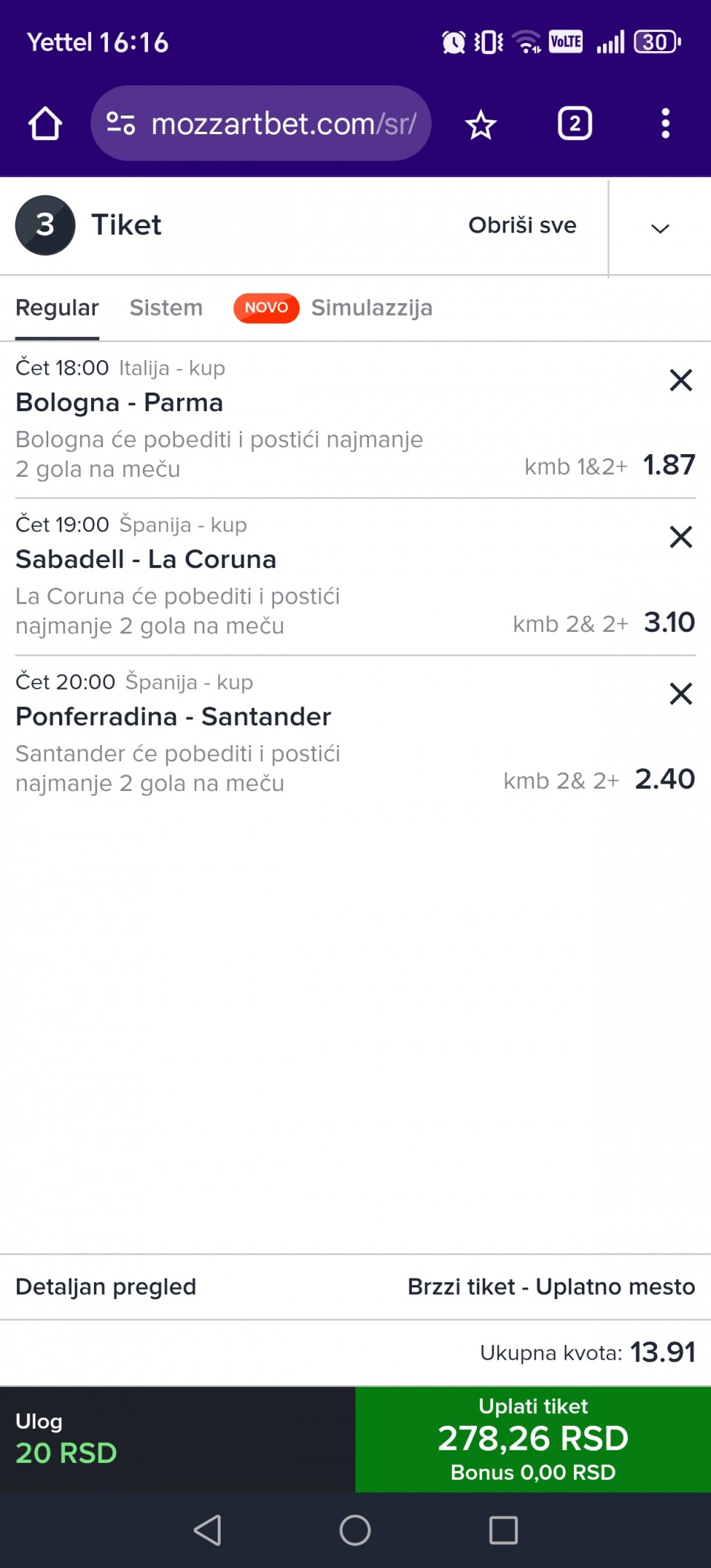Open the browser tab switcher
The width and height of the screenshot is (711, 1568).
coord(575,124)
